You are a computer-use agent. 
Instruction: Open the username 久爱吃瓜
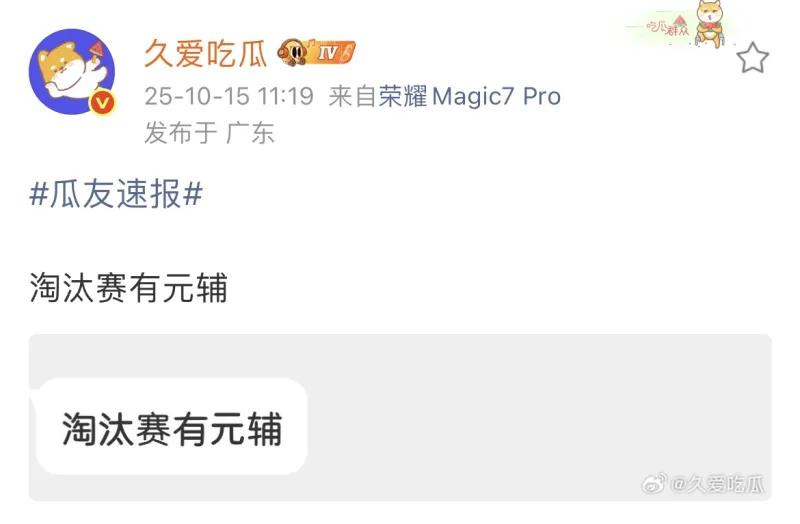click(x=205, y=53)
